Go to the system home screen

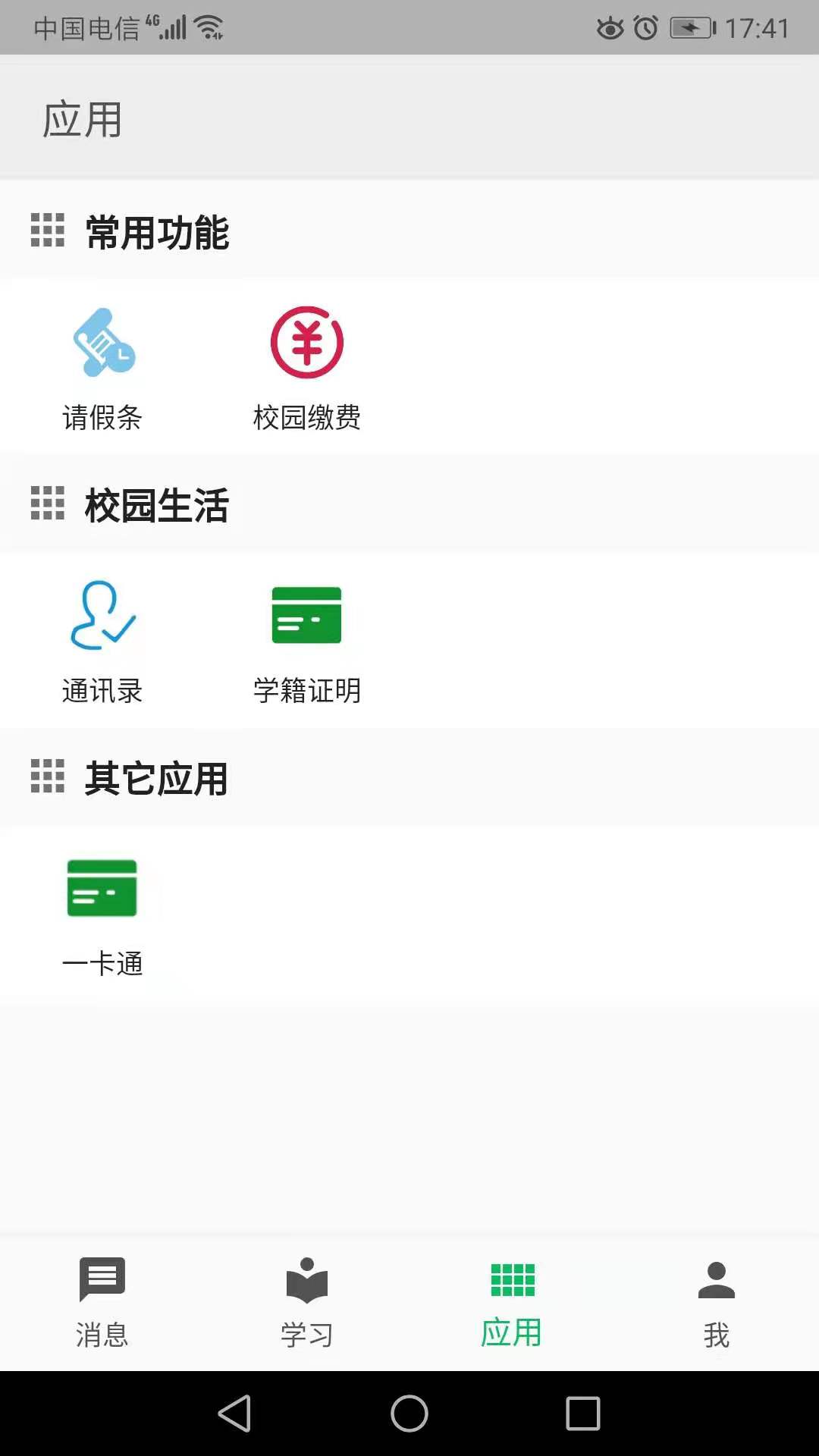coord(409,1414)
